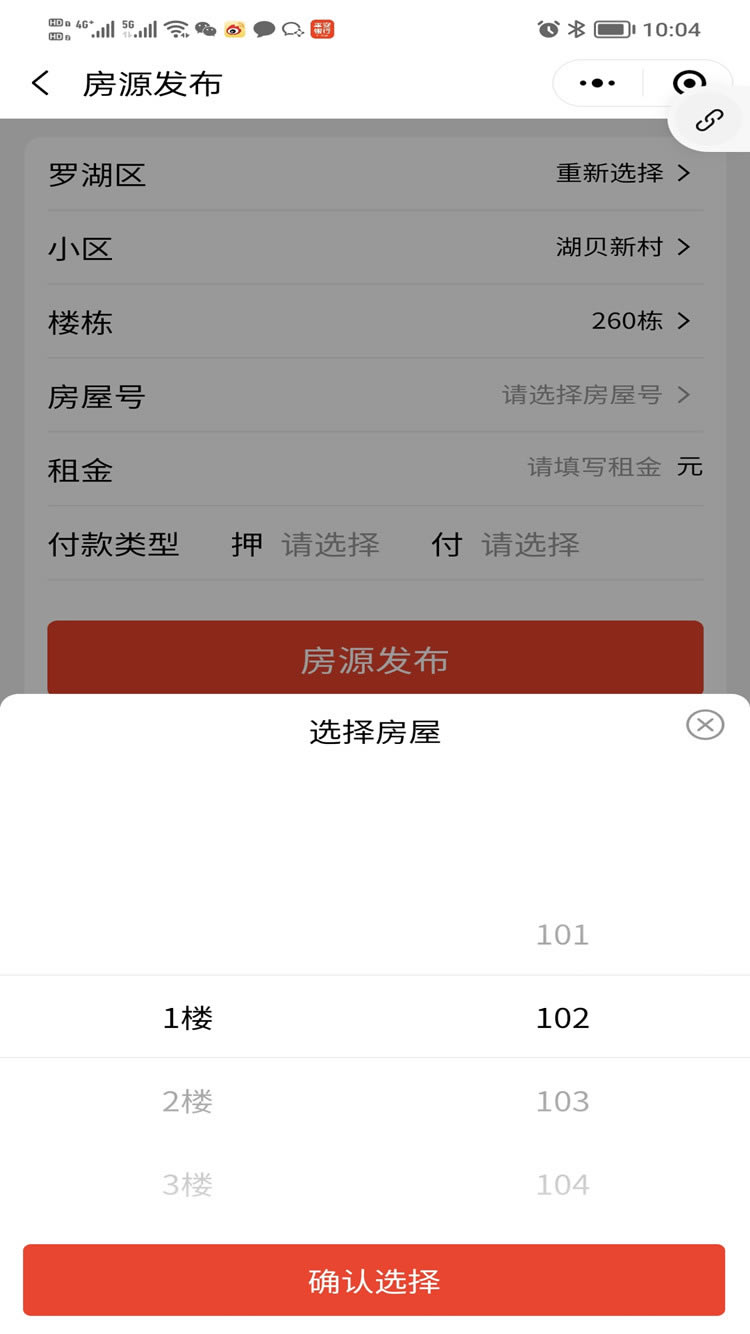Viewport: 750px width, 1334px height.
Task: Select room 101 in the picker
Action: pos(562,935)
